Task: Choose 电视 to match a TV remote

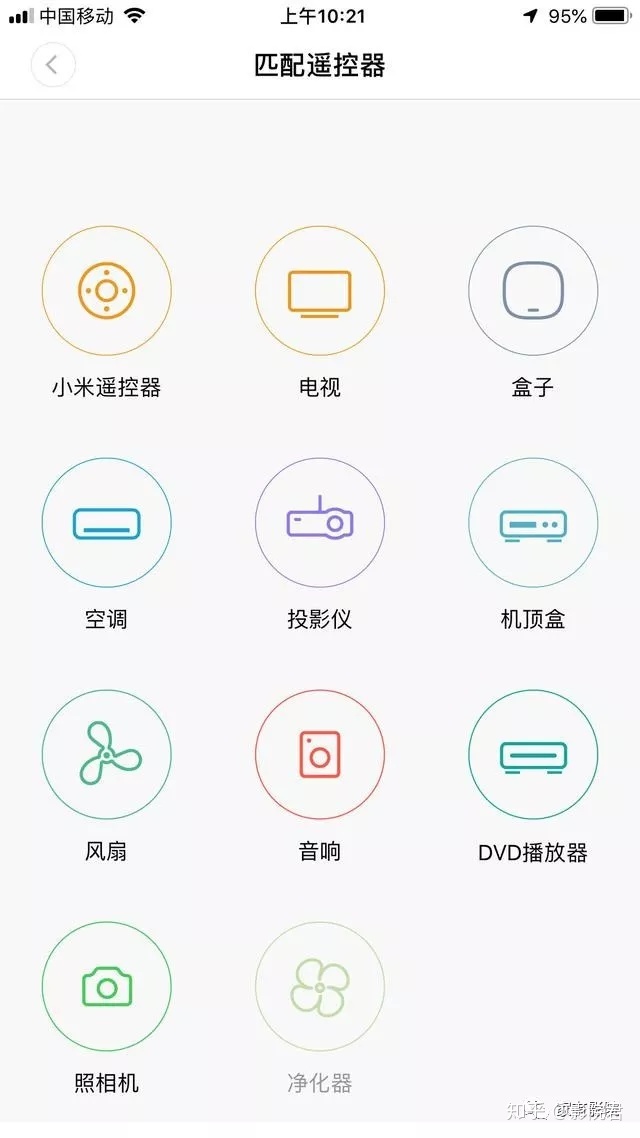Action: coord(320,291)
